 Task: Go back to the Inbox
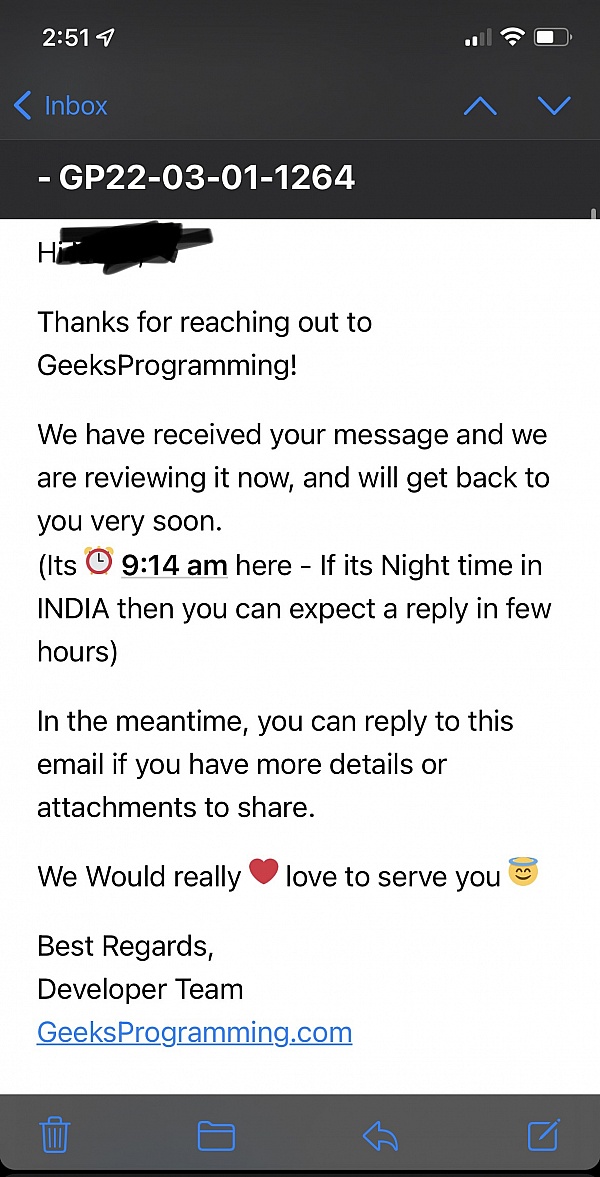click(61, 105)
